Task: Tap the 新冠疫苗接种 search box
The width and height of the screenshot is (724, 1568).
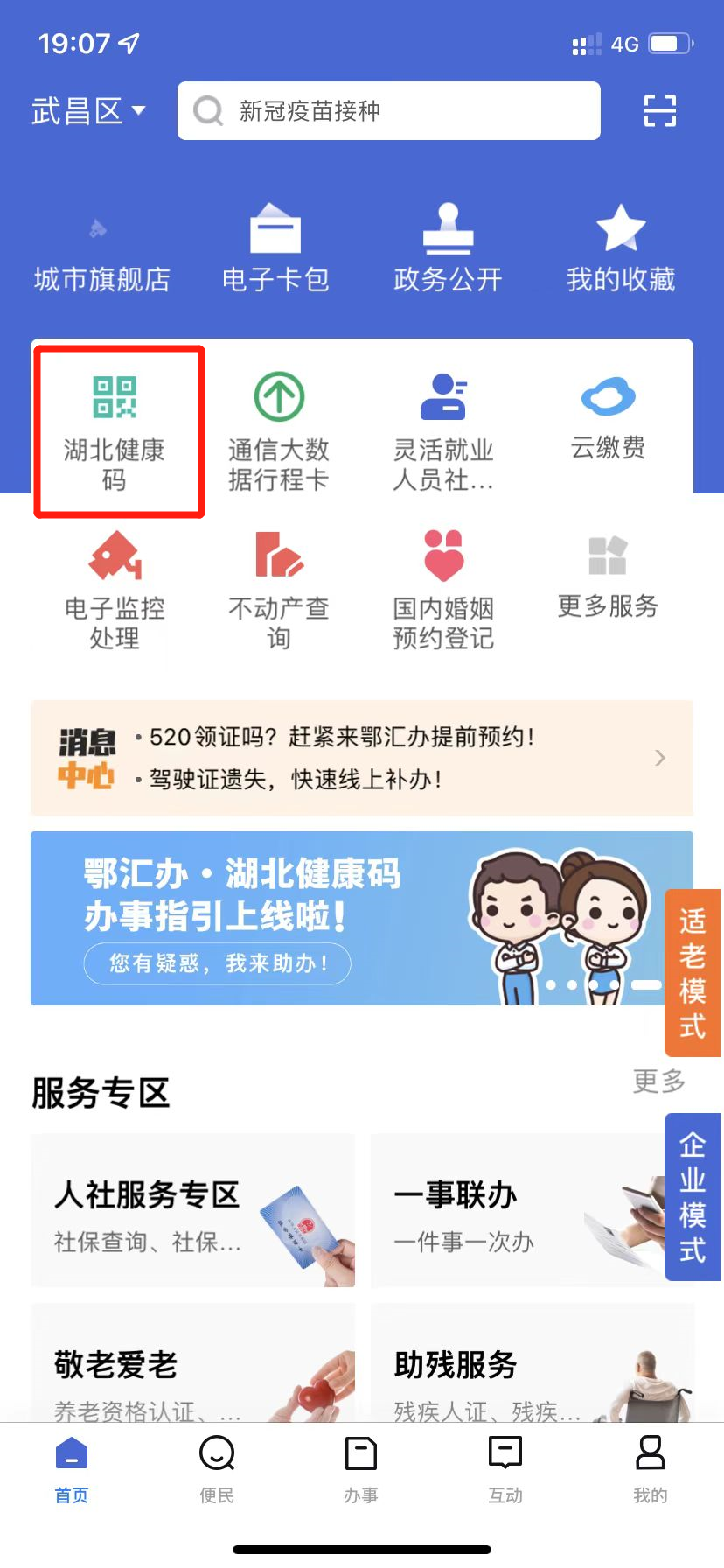Action: pos(388,111)
